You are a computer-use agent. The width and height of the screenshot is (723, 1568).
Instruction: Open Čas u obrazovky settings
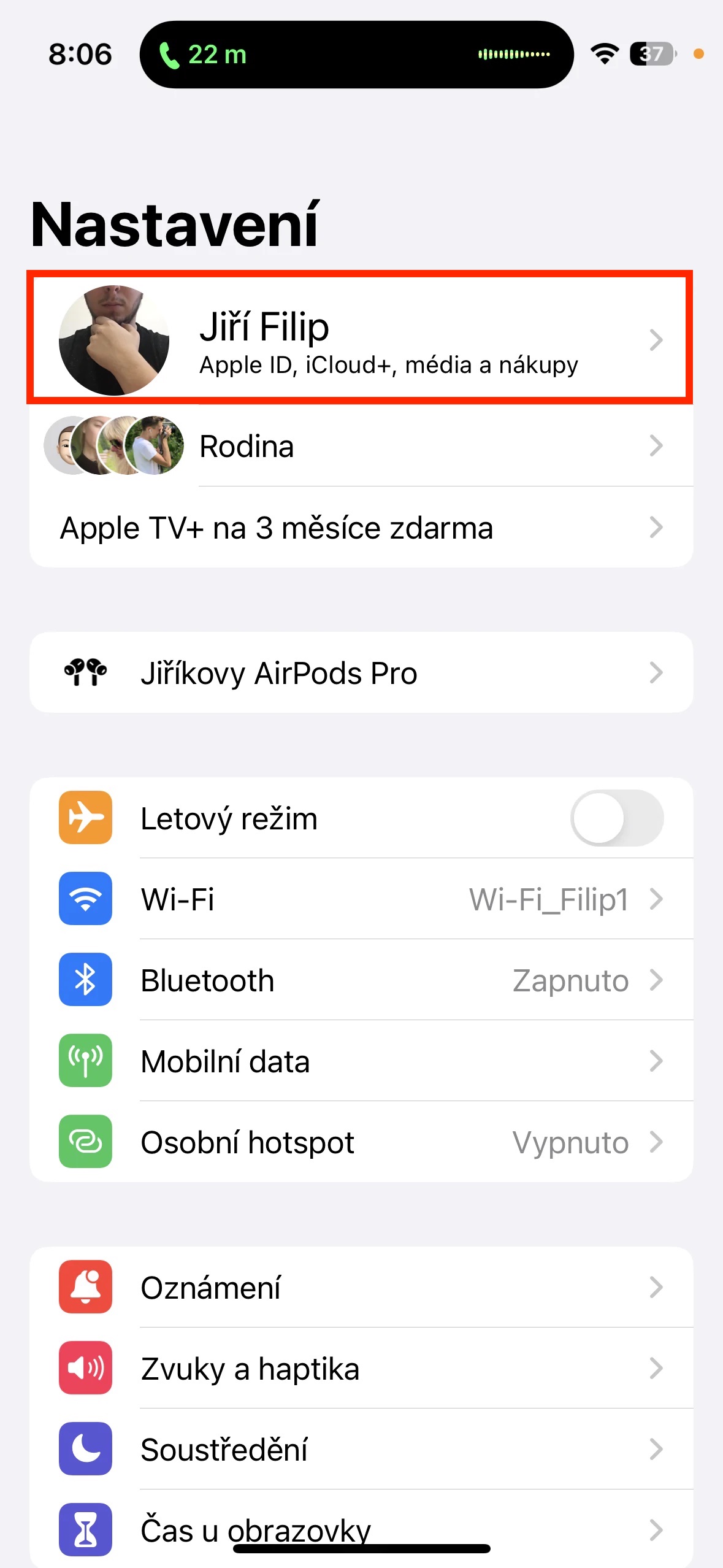coord(361,1528)
